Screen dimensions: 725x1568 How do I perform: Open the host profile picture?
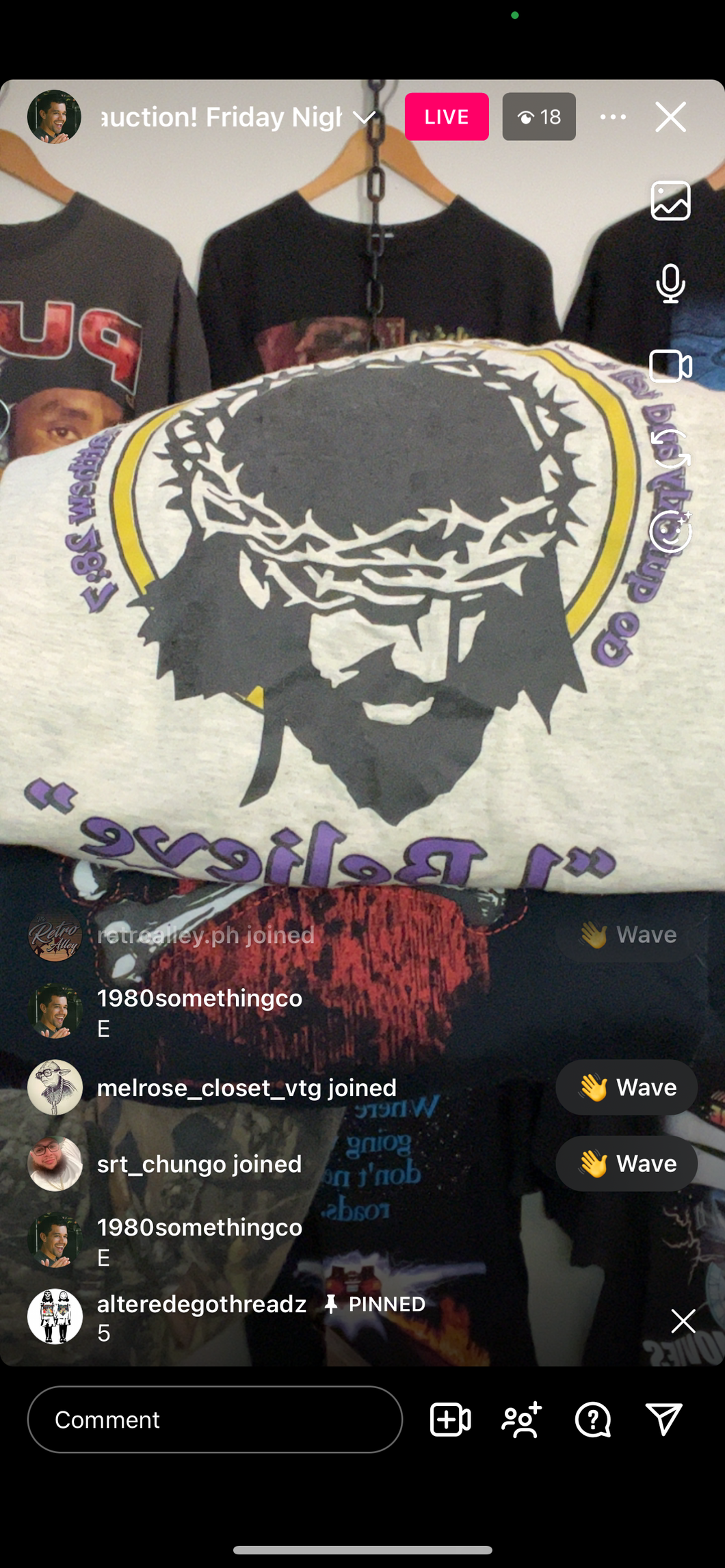coord(54,117)
